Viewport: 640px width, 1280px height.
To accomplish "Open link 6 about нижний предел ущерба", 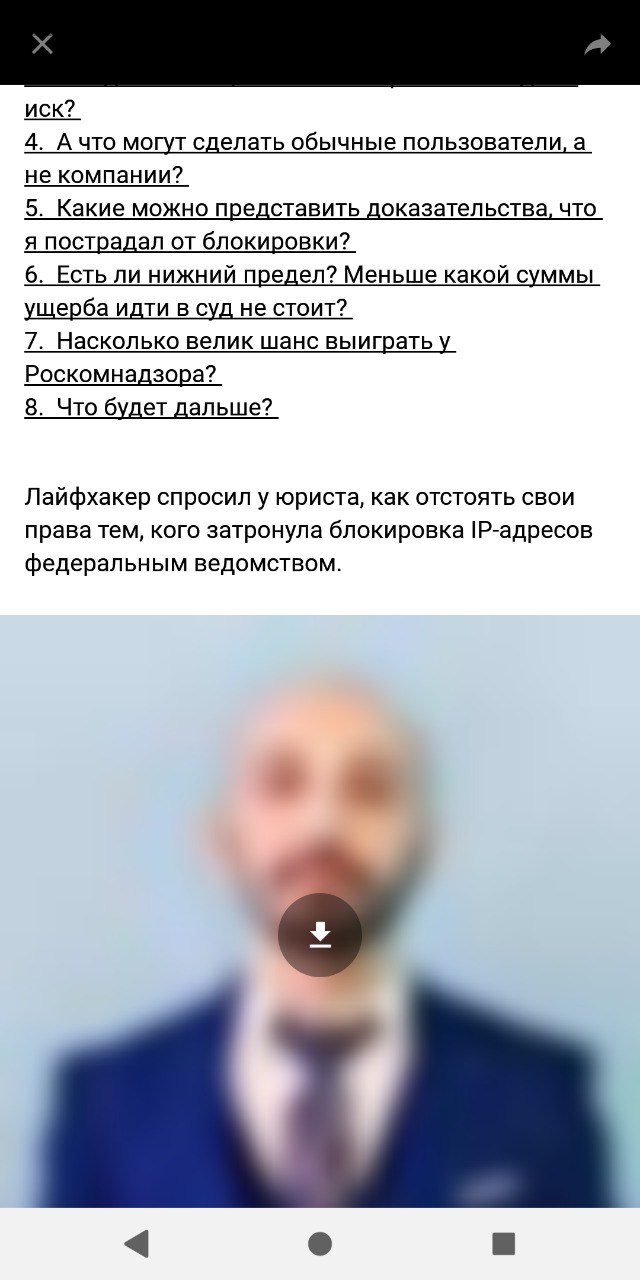I will coord(311,275).
